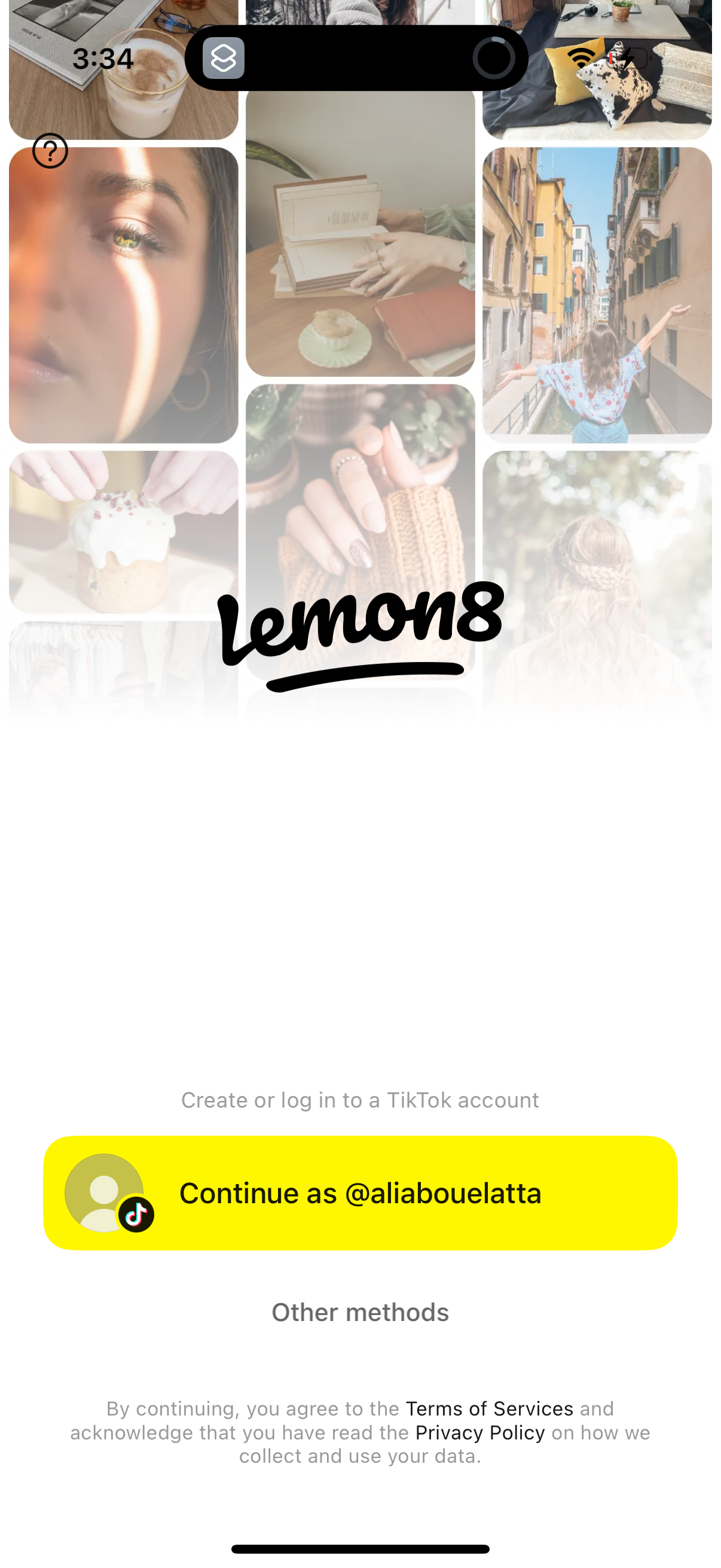Viewport: 721px width, 1568px height.
Task: Tap the TikTok logo badge on the avatar
Action: pyautogui.click(x=136, y=1214)
